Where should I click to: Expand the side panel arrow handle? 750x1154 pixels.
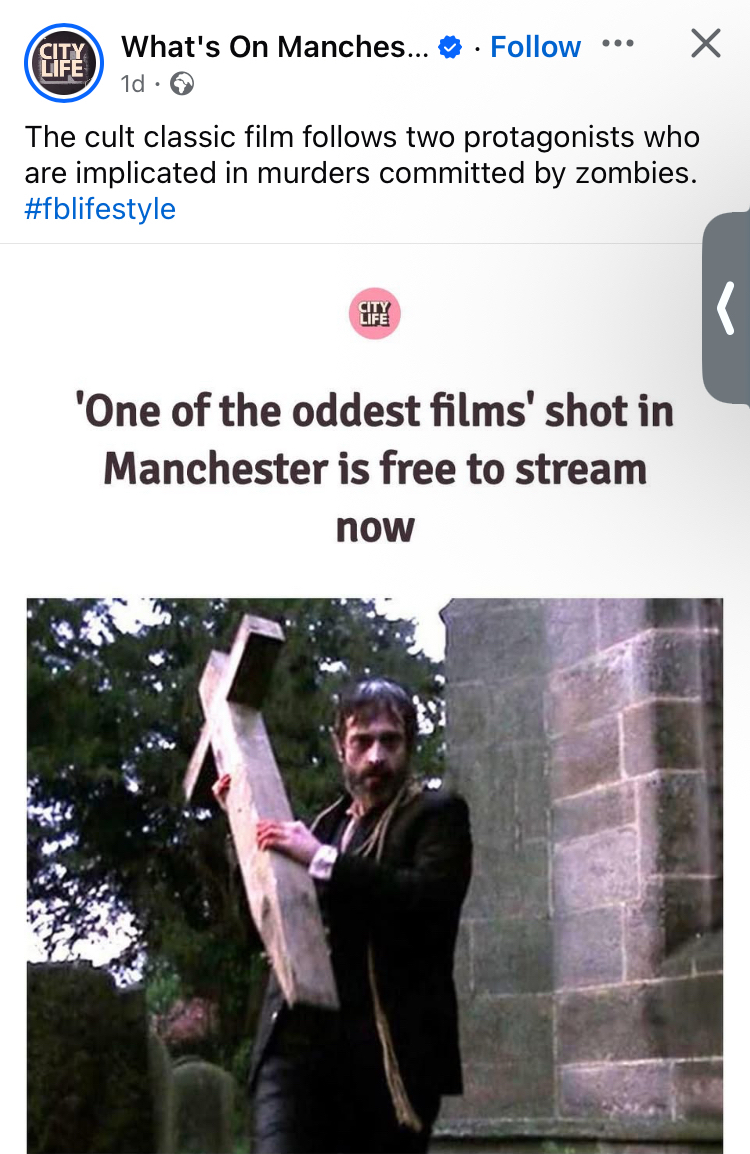pyautogui.click(x=727, y=308)
